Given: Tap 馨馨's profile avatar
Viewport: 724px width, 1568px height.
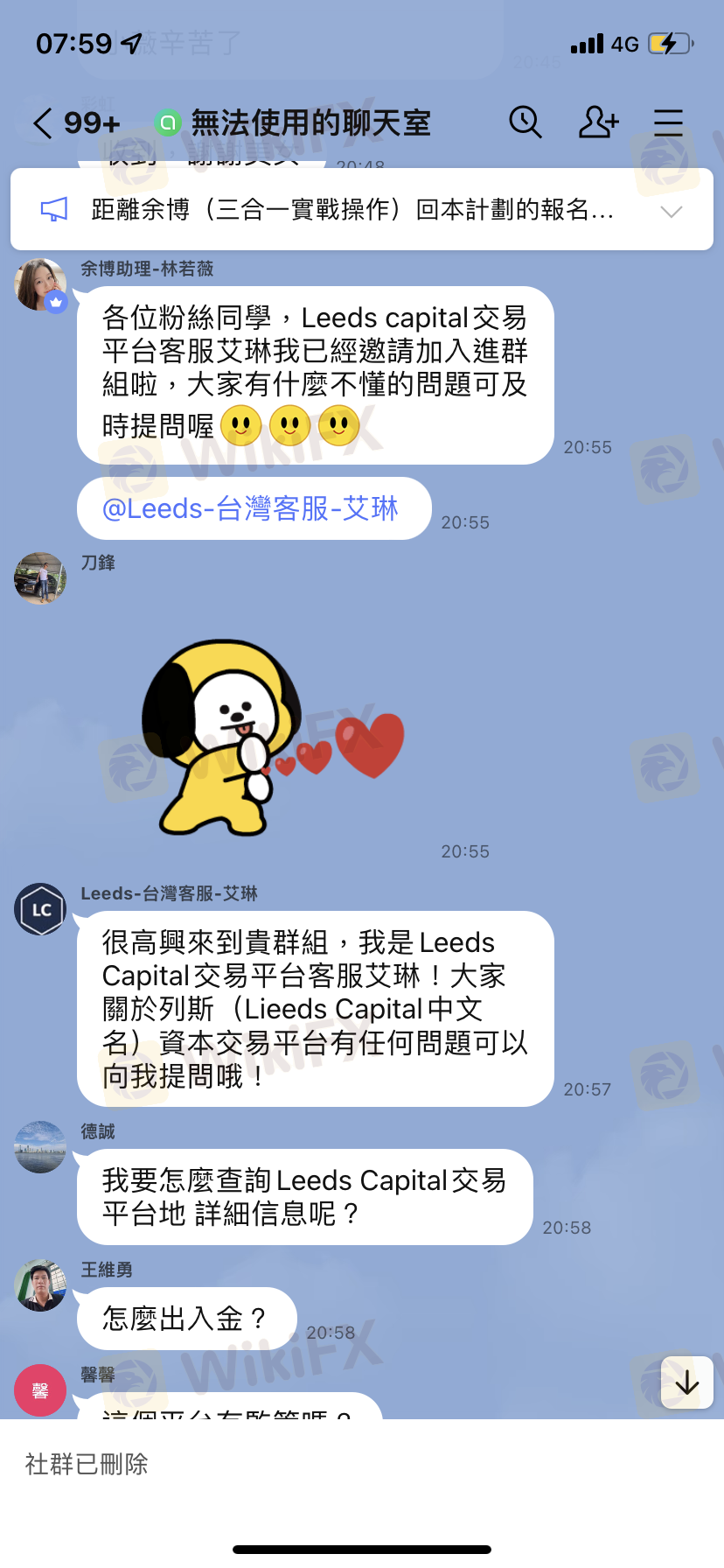Looking at the screenshot, I should click(x=40, y=1390).
